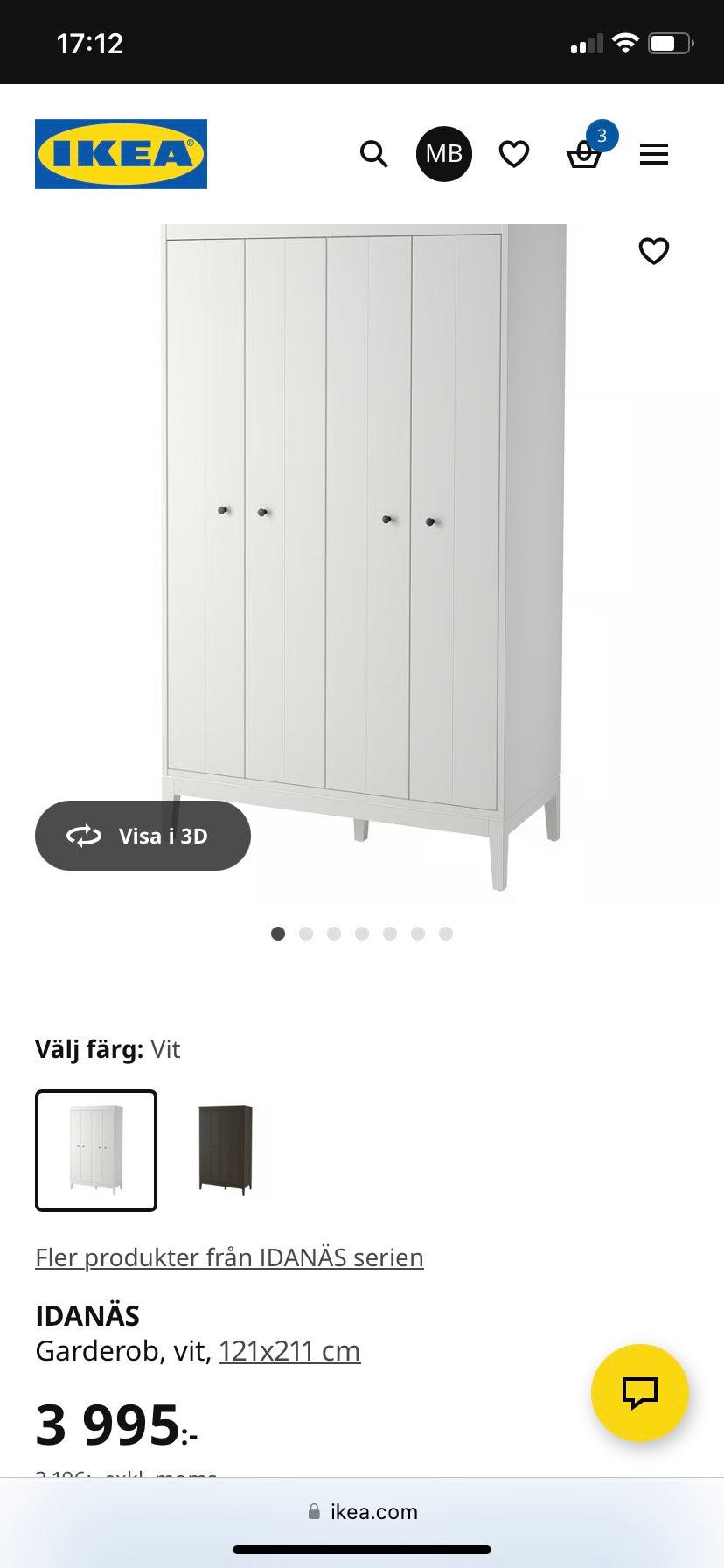Open Fler produkter från IDANÄS serien
724x1568 pixels.
click(229, 1257)
